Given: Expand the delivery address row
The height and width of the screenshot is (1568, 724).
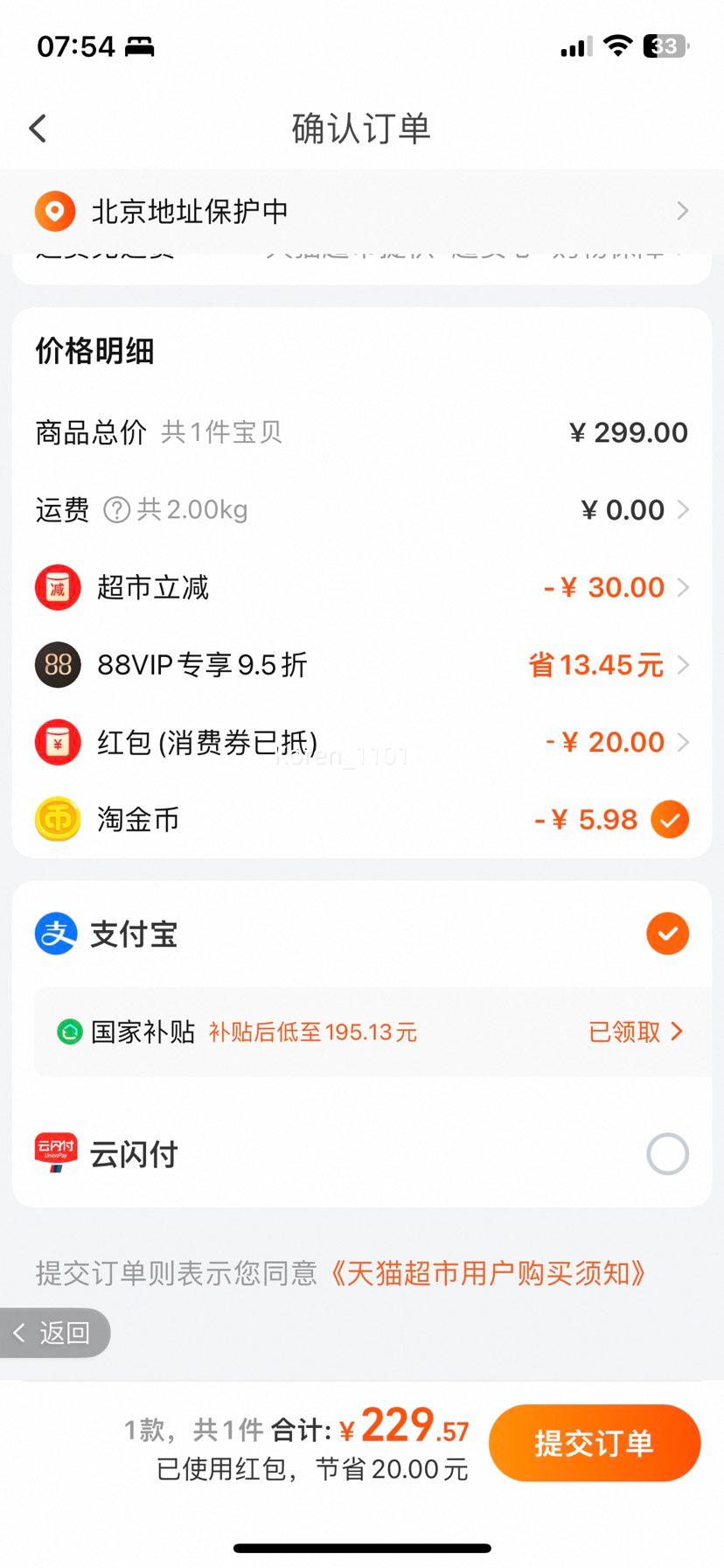Looking at the screenshot, I should pyautogui.click(x=683, y=211).
